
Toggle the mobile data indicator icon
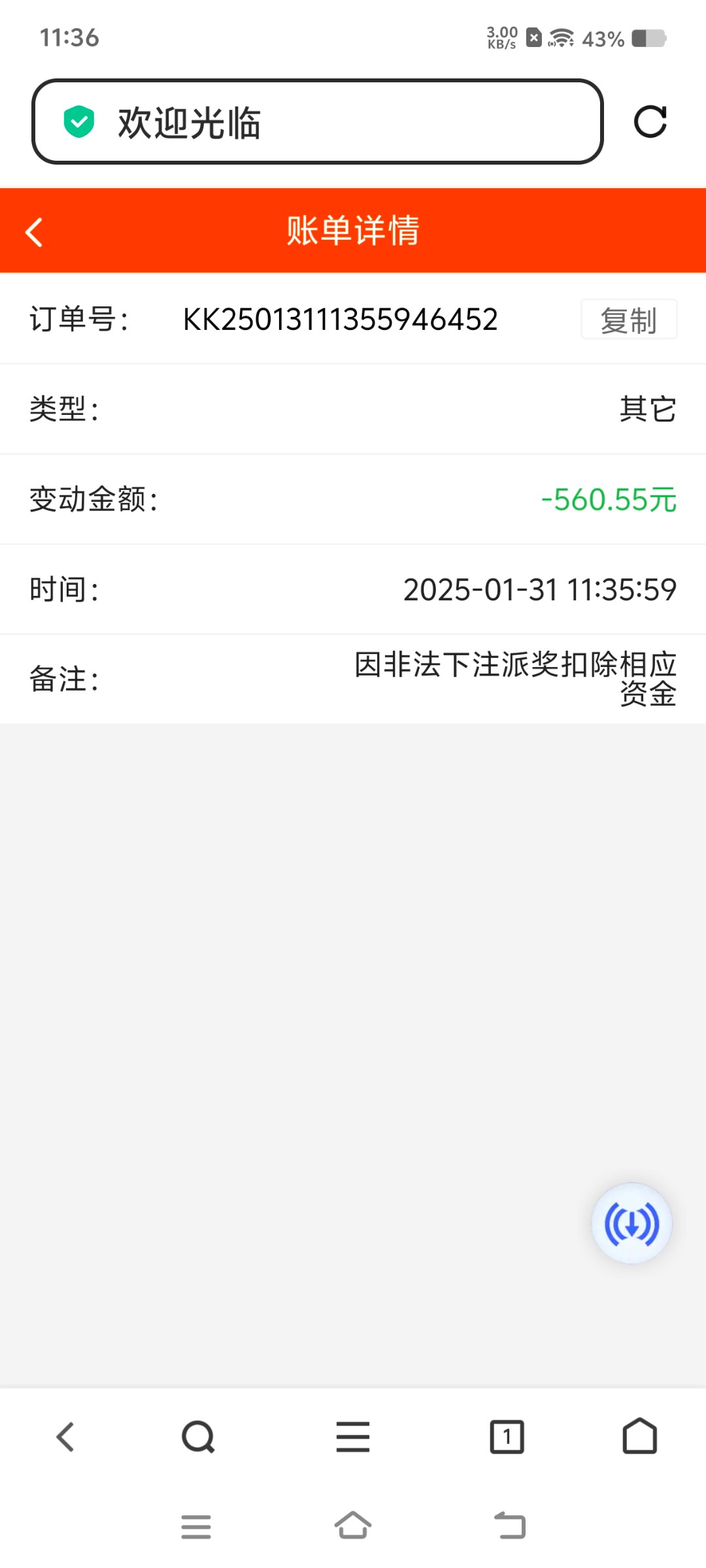[x=500, y=38]
